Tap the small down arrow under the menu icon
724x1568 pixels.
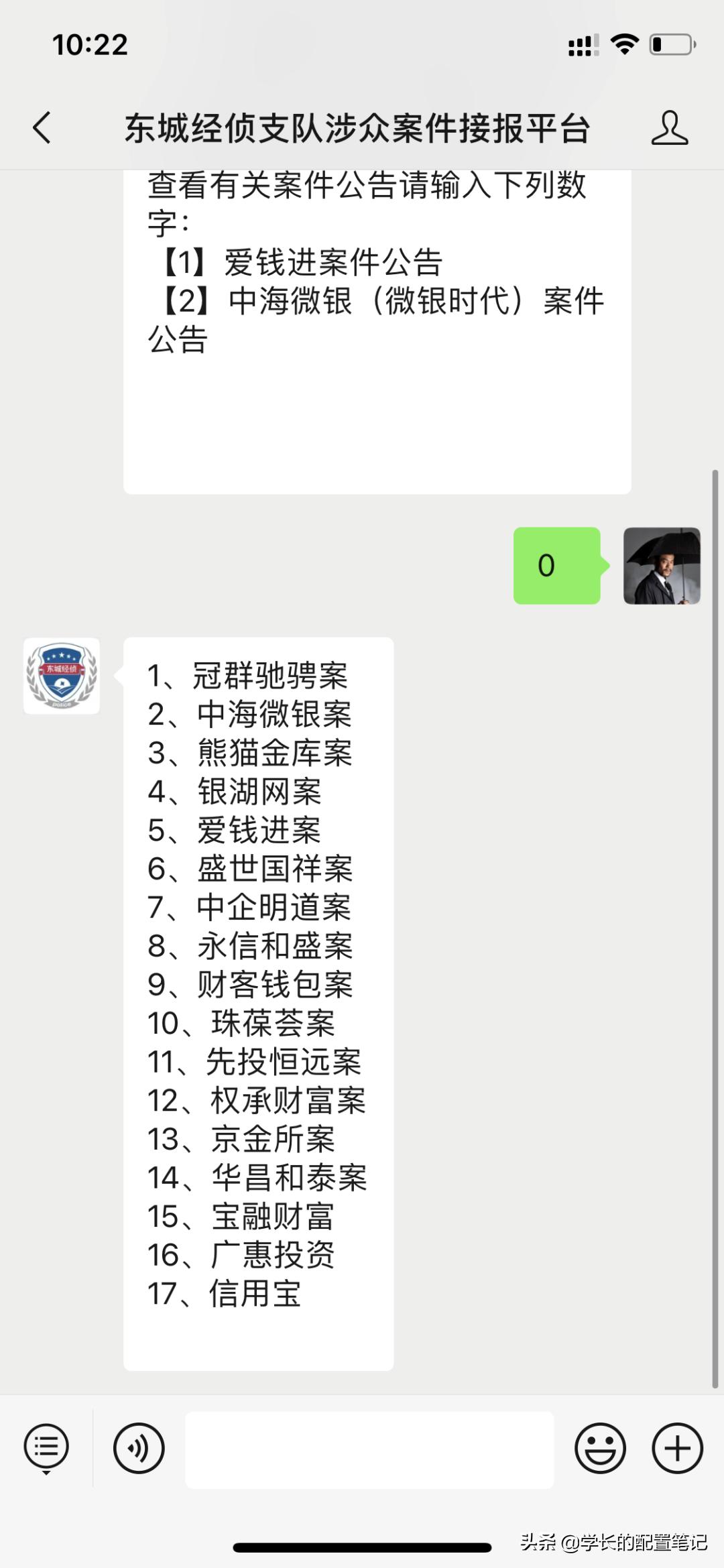(x=47, y=1471)
